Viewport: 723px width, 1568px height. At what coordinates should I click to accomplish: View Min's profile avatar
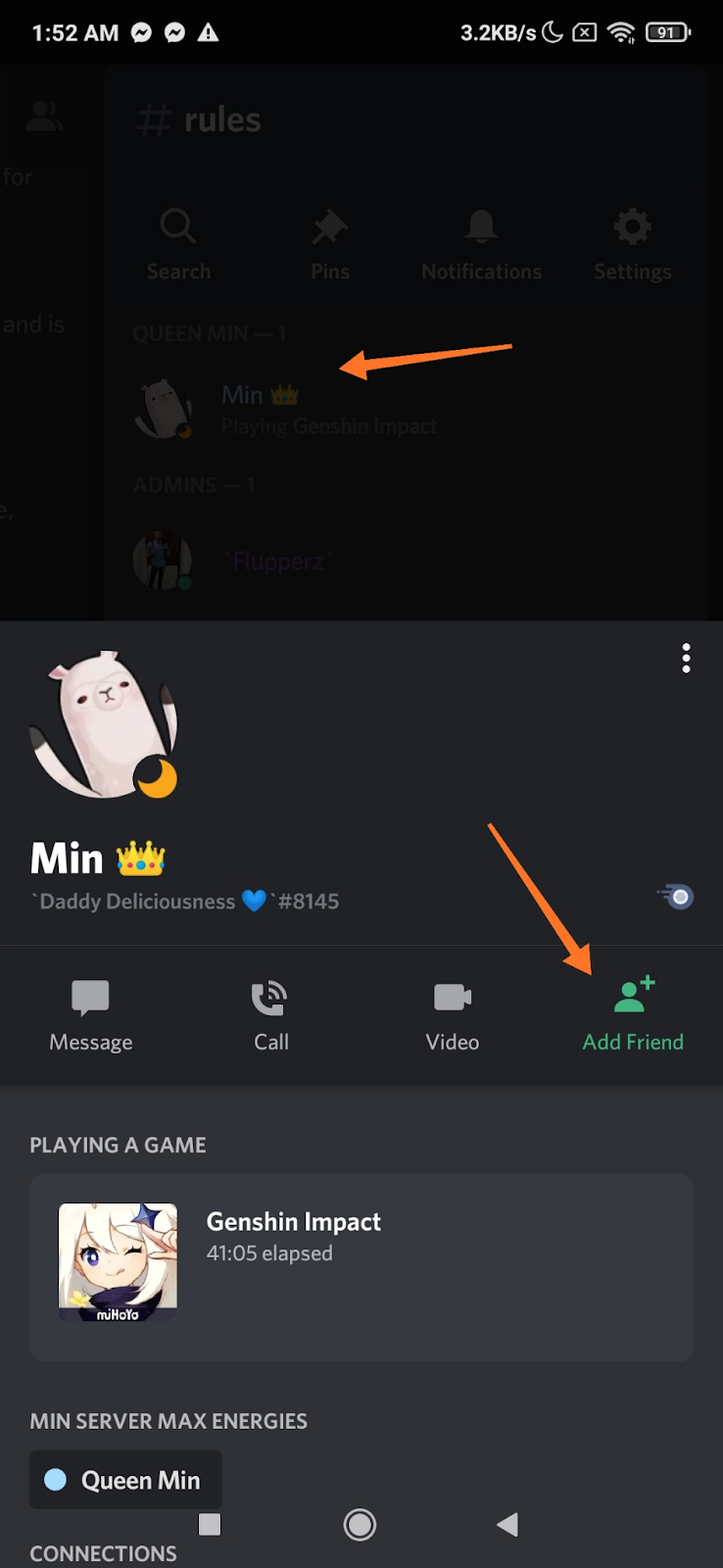pyautogui.click(x=104, y=725)
